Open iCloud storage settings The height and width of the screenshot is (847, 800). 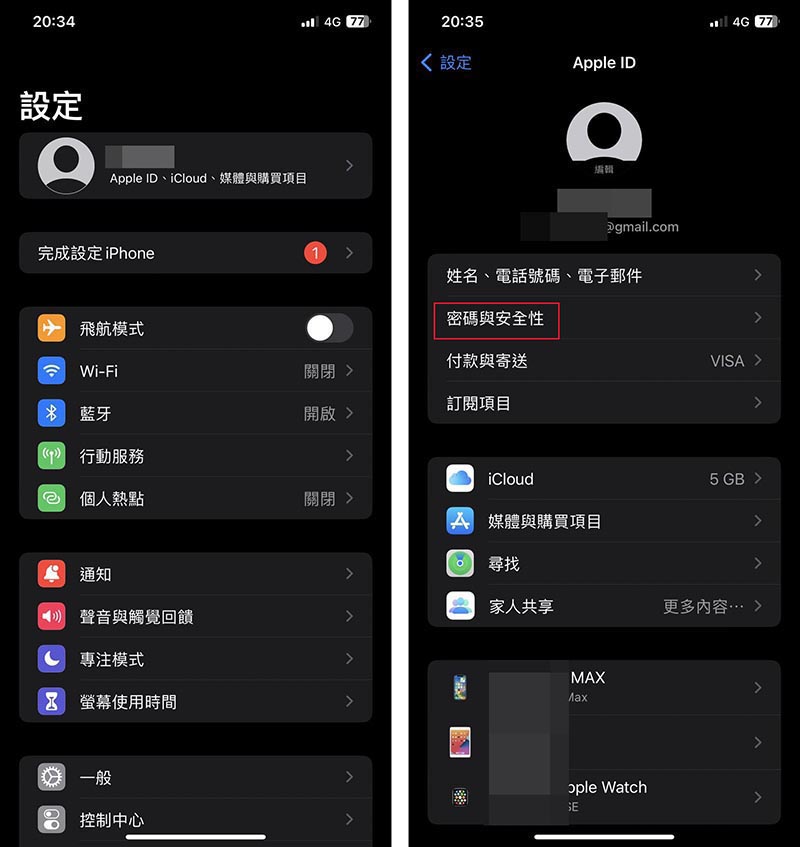603,479
